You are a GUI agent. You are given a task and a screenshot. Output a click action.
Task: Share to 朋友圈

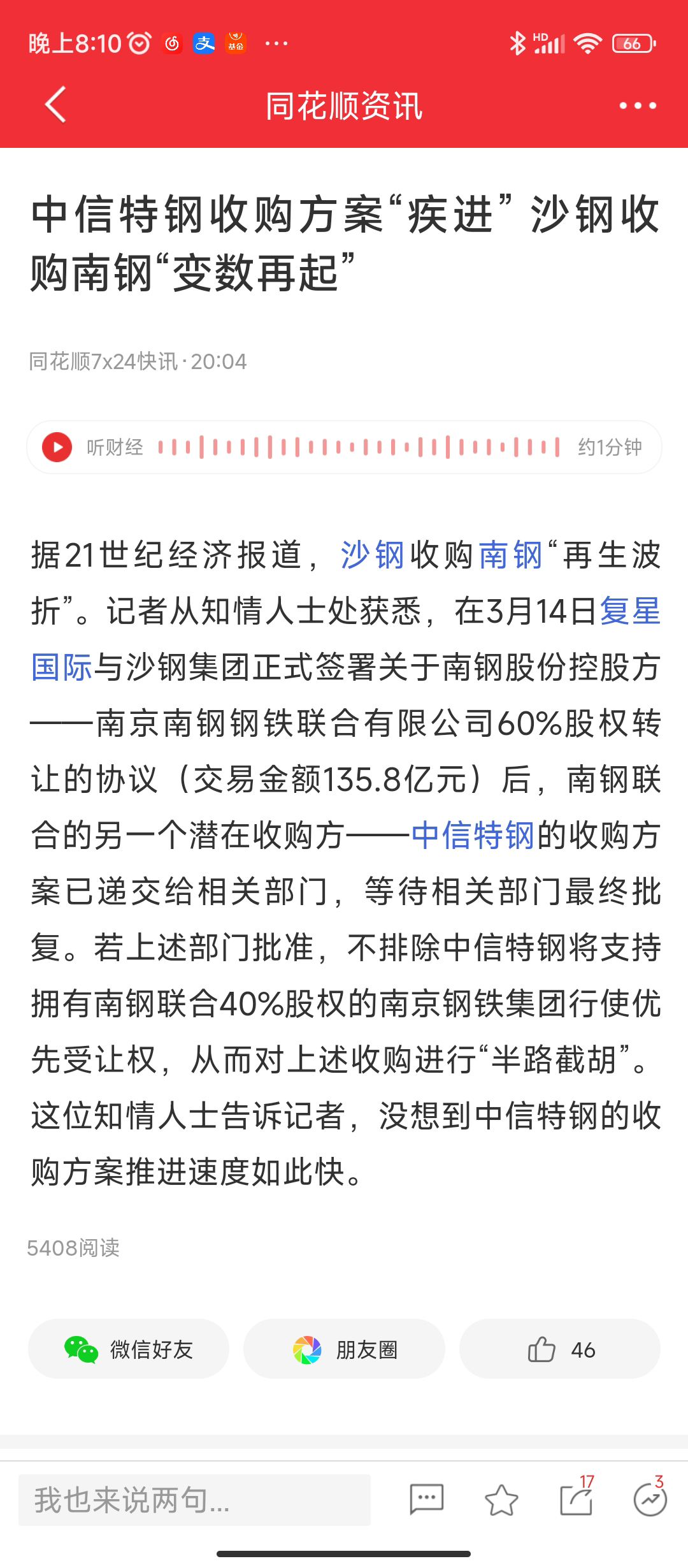coord(344,1349)
